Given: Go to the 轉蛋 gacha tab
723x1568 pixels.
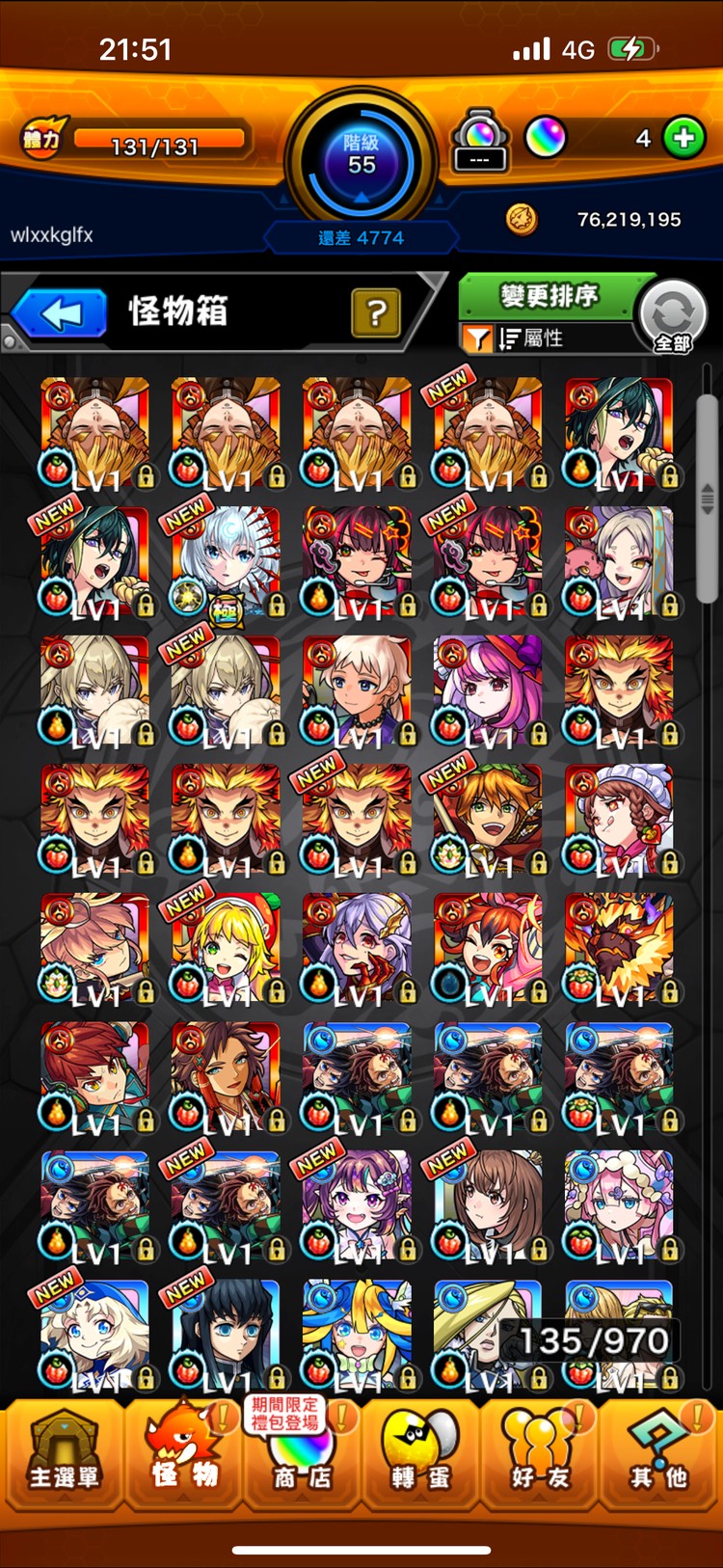Looking at the screenshot, I should [x=420, y=1456].
